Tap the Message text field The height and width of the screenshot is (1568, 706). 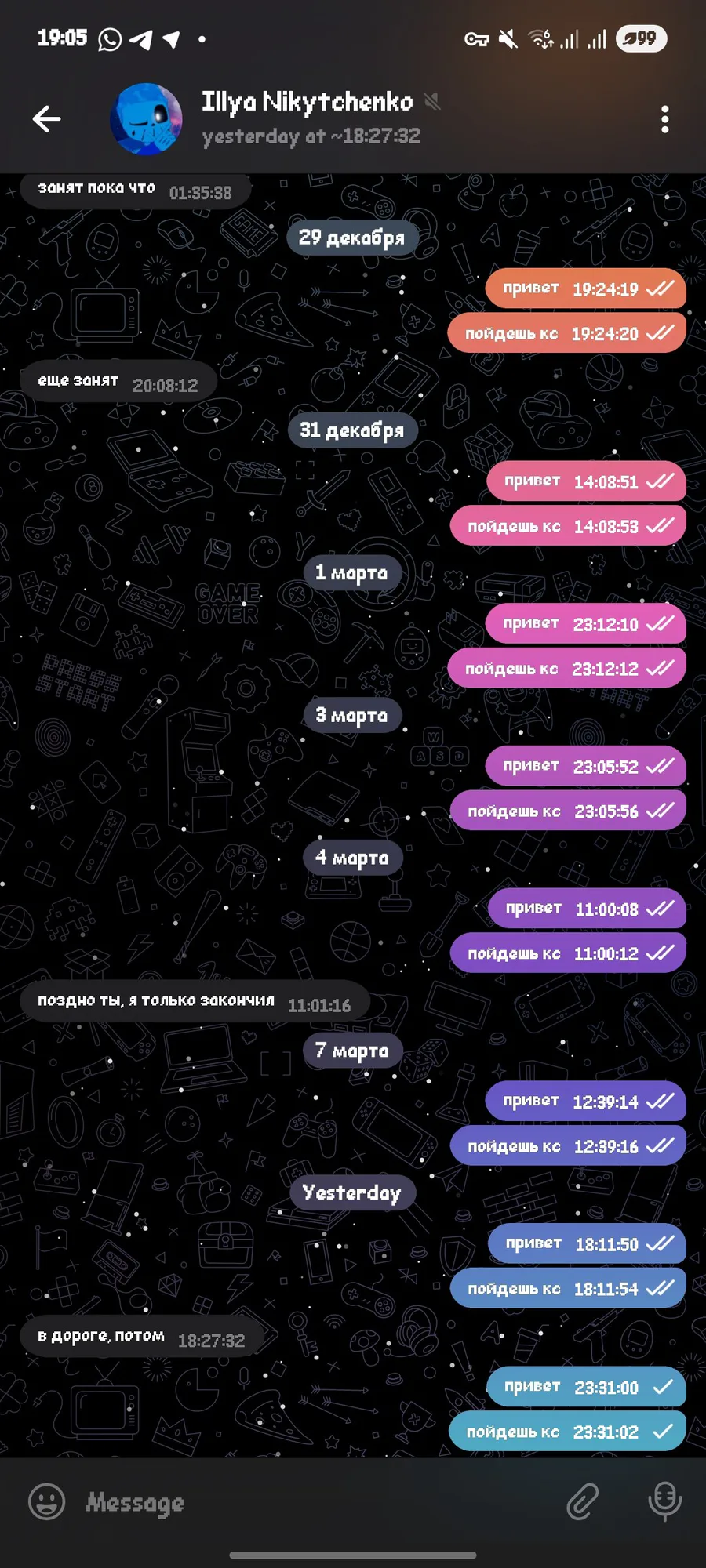tap(314, 1502)
